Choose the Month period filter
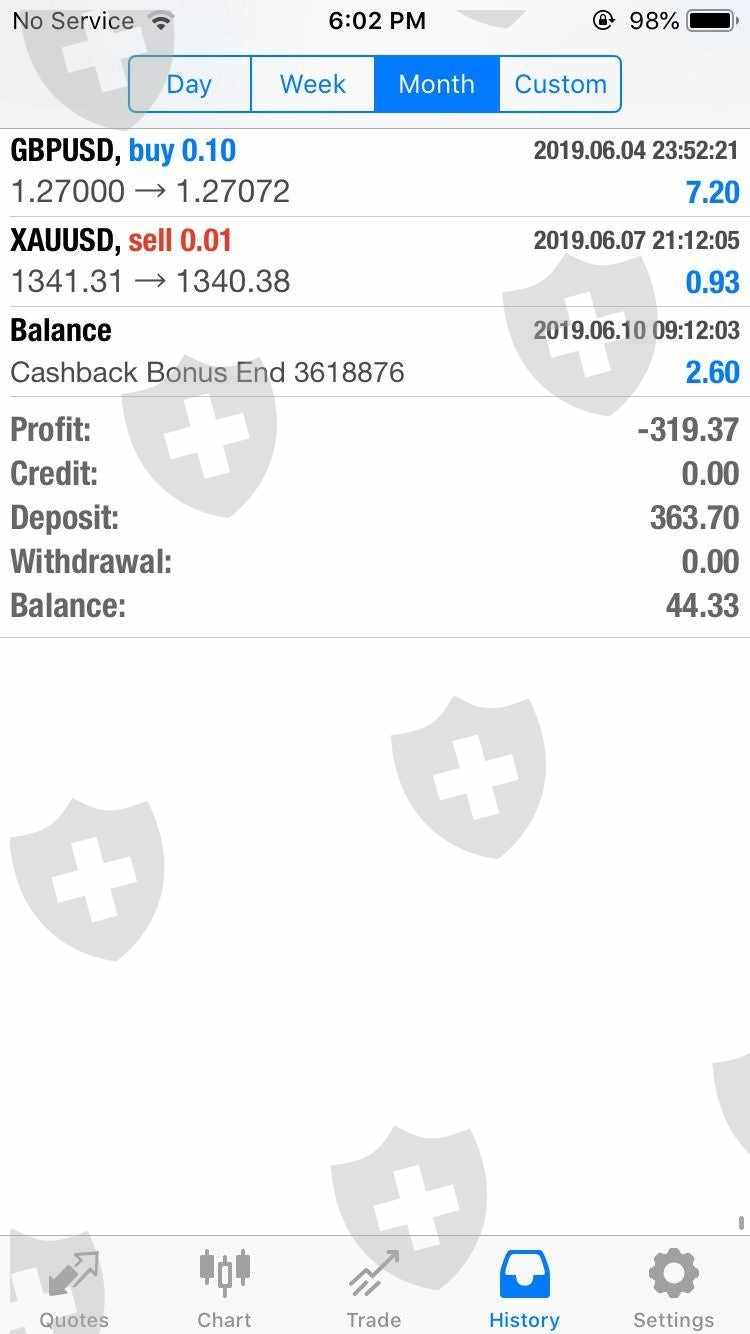Image resolution: width=750 pixels, height=1334 pixels. point(436,84)
